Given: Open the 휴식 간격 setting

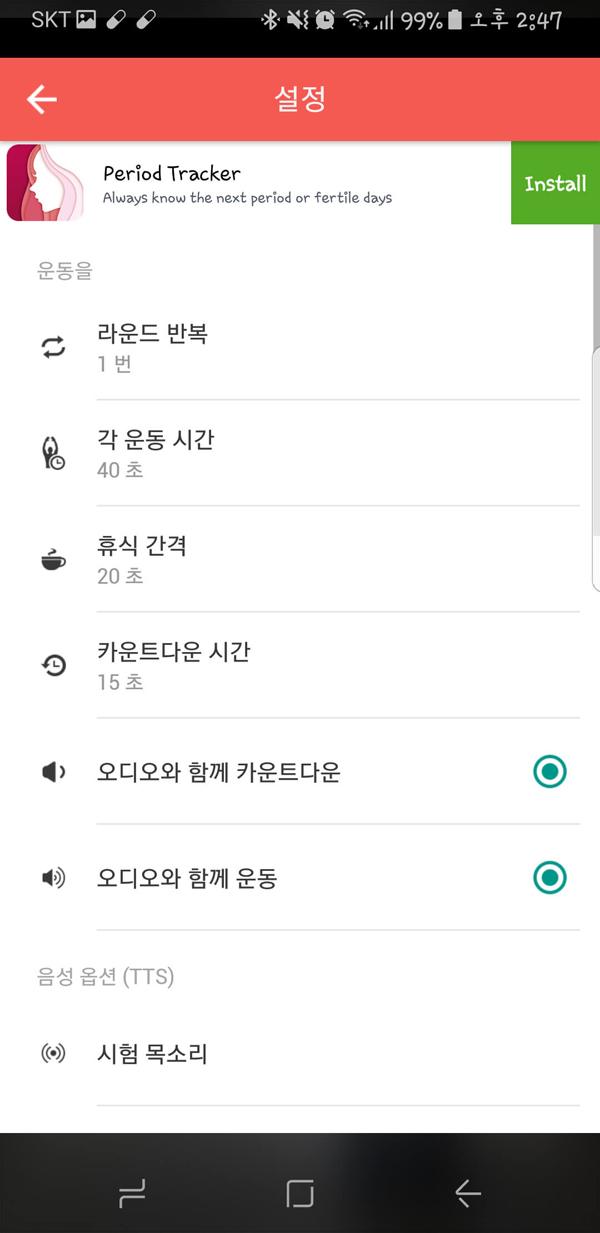Looking at the screenshot, I should pos(300,559).
